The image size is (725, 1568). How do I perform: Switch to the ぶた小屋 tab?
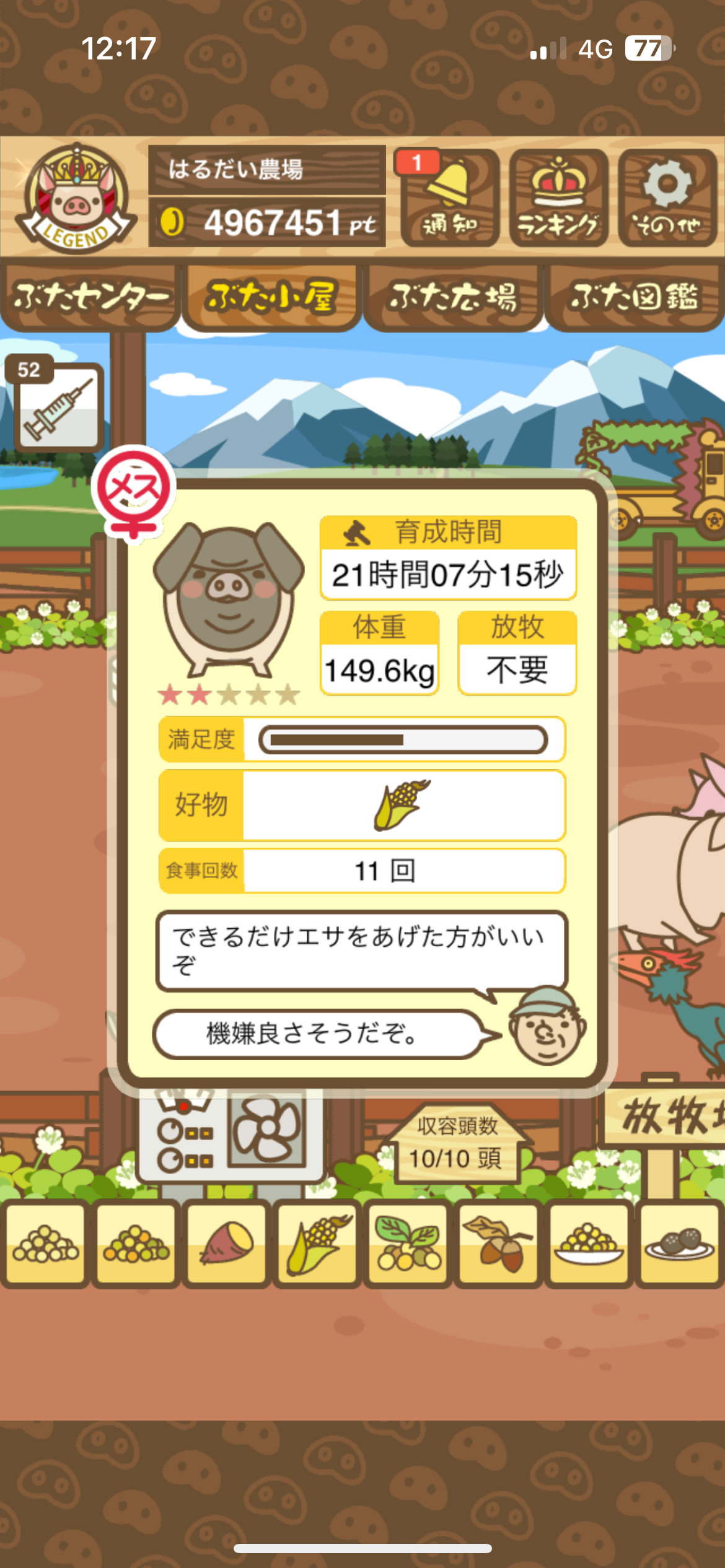click(271, 298)
